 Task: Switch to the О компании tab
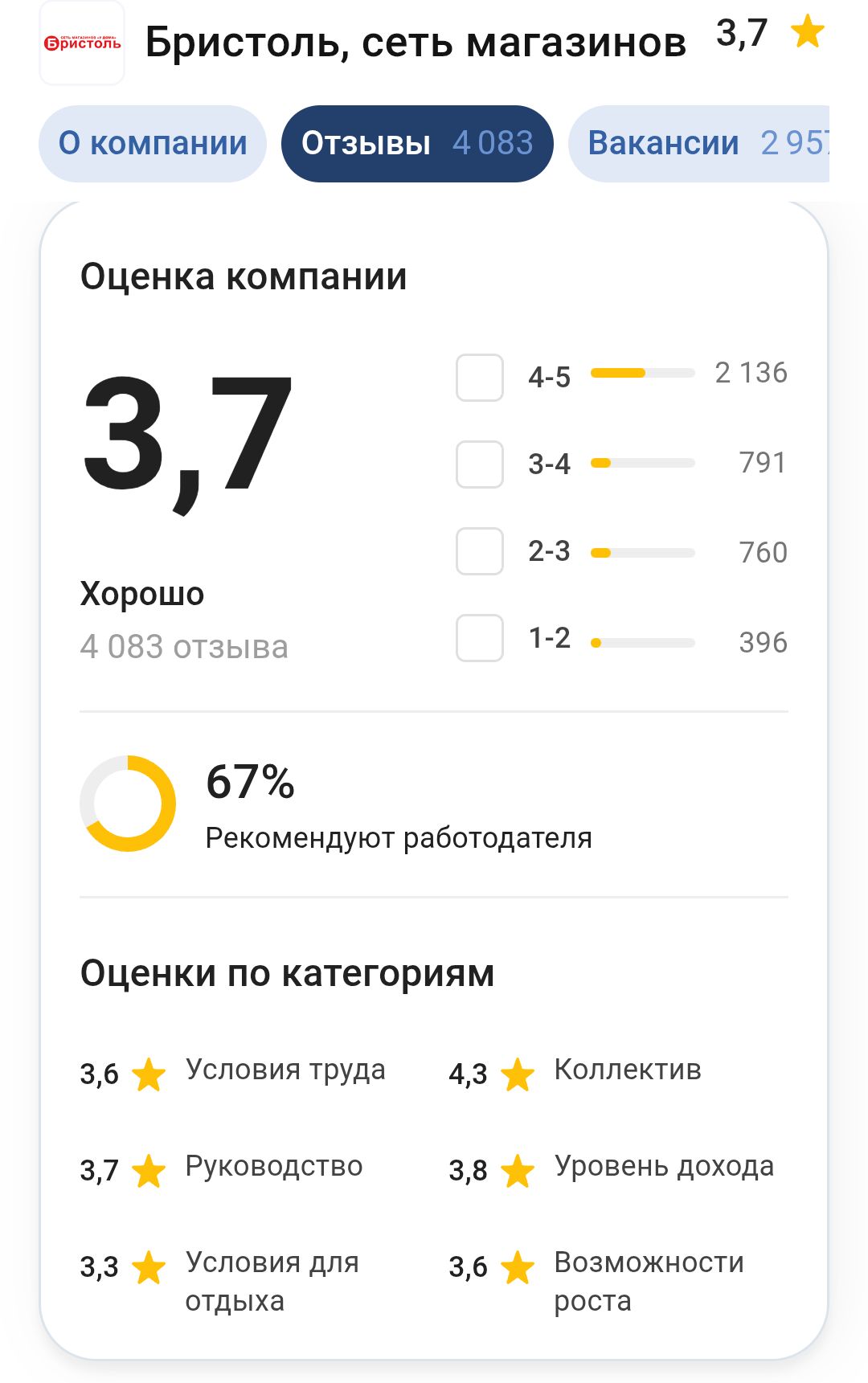click(x=153, y=144)
